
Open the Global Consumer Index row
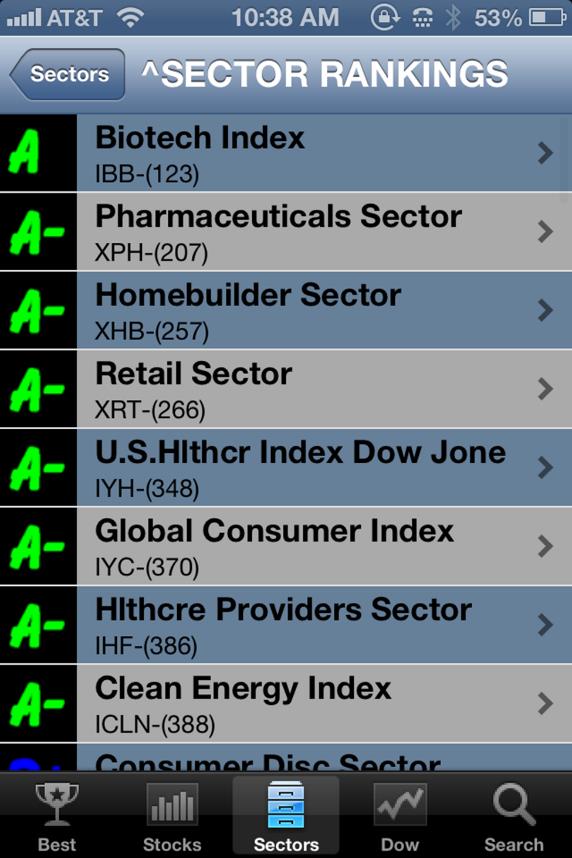(x=286, y=547)
